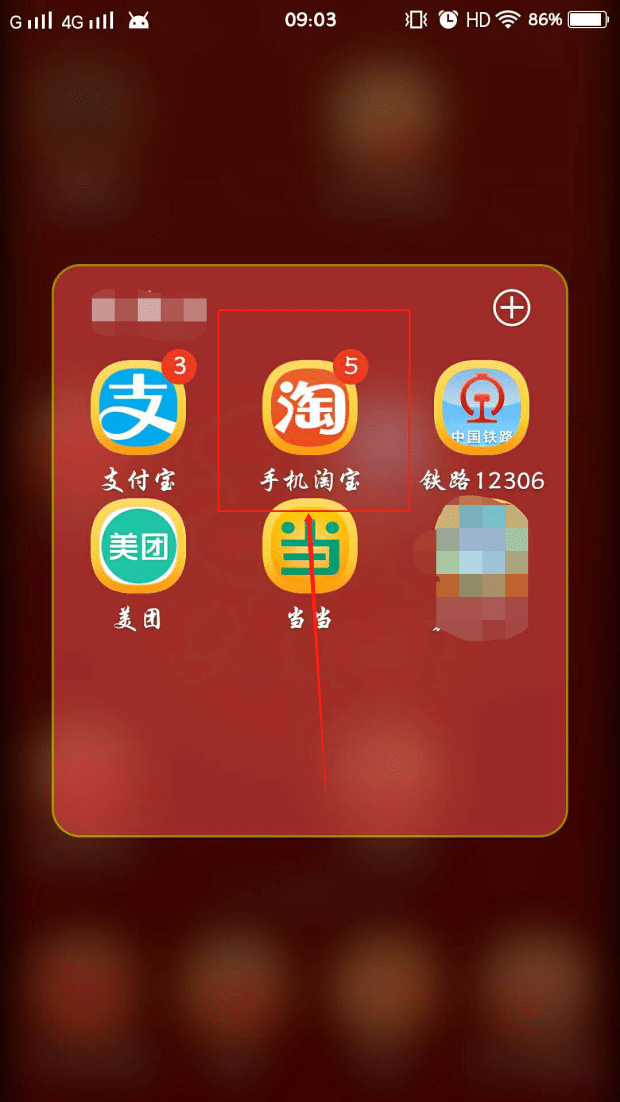This screenshot has height=1102, width=620.
Task: Add apps with the plus button
Action: pos(512,307)
